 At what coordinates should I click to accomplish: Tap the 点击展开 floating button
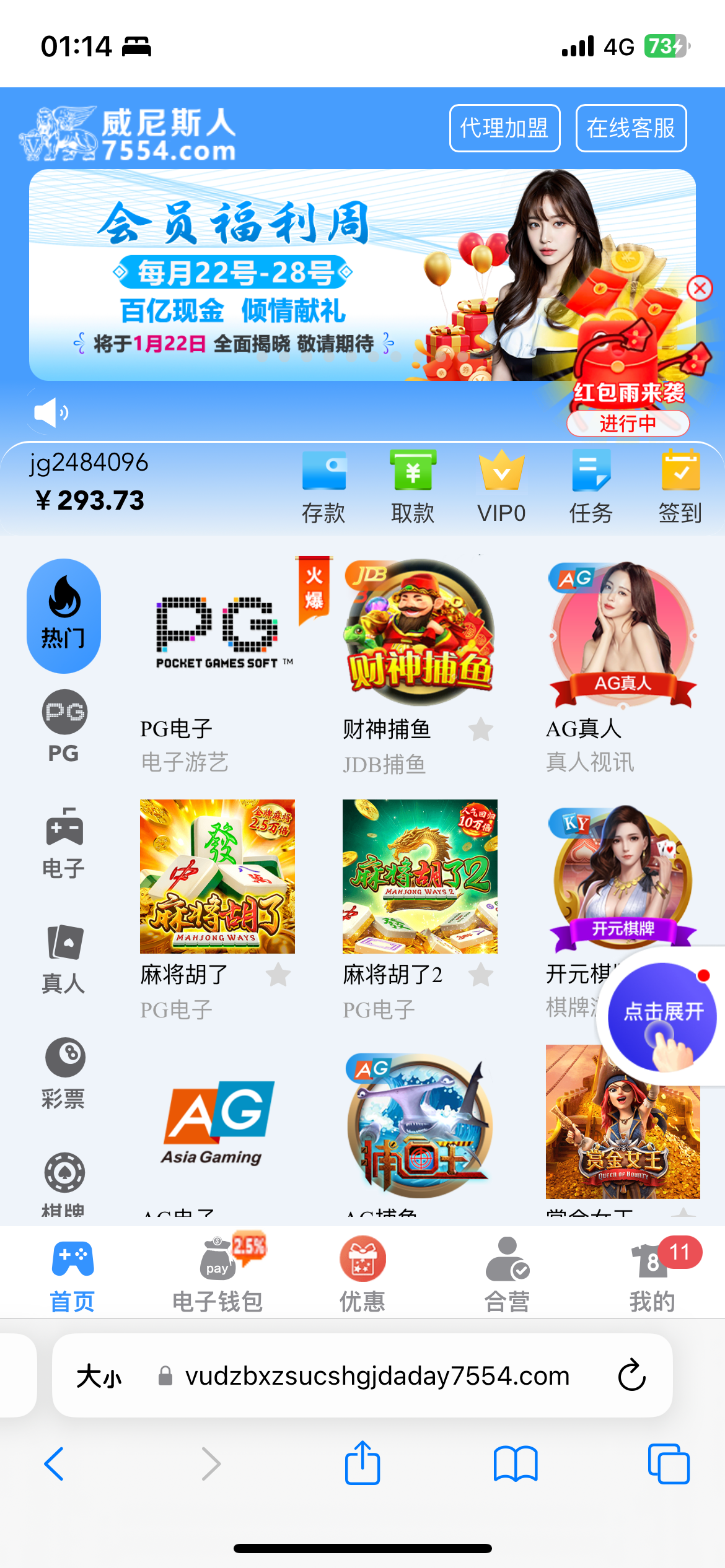662,1016
